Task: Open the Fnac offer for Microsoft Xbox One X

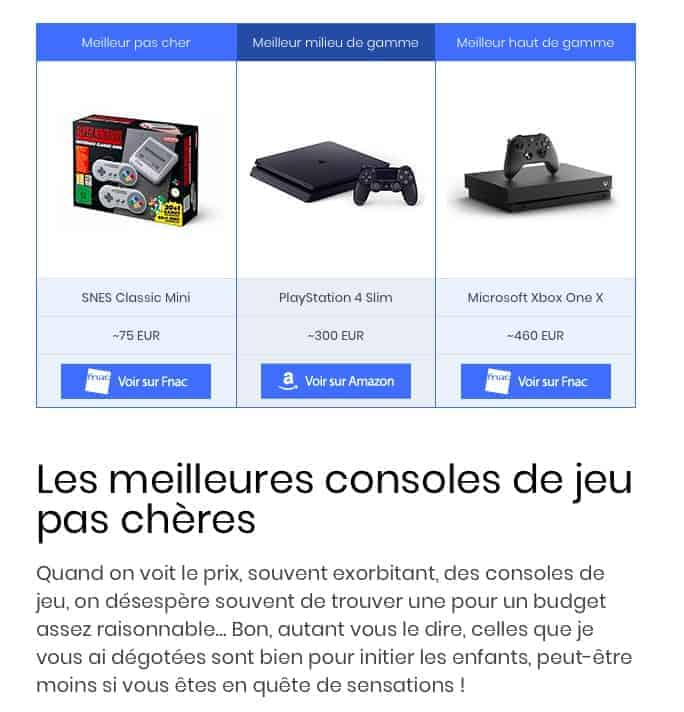Action: click(536, 381)
